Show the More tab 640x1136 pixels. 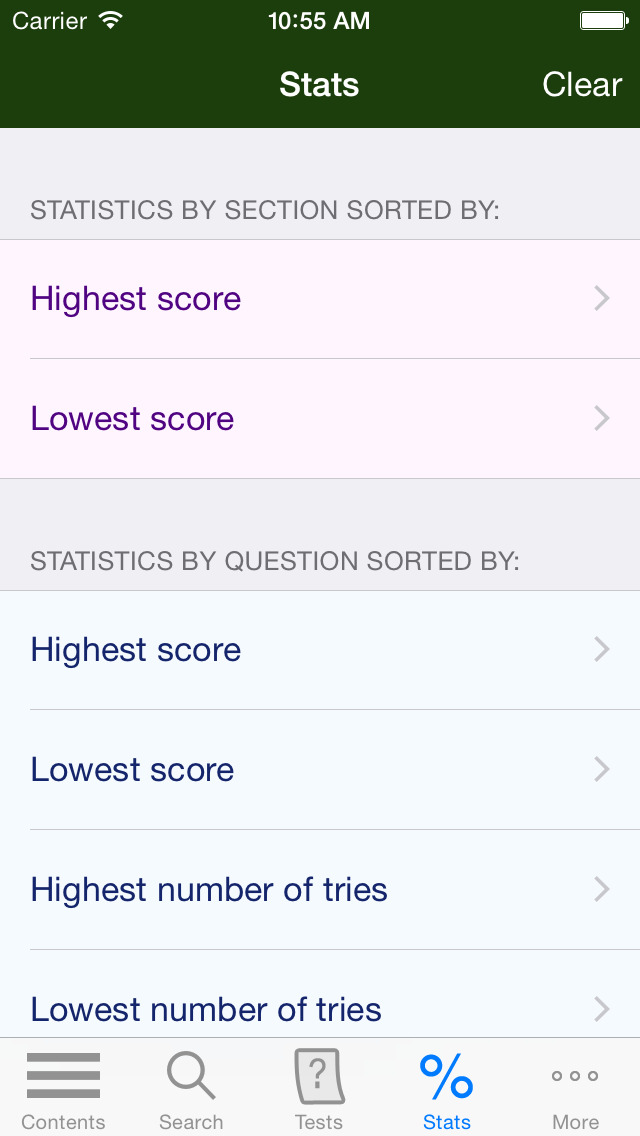[x=575, y=1089]
